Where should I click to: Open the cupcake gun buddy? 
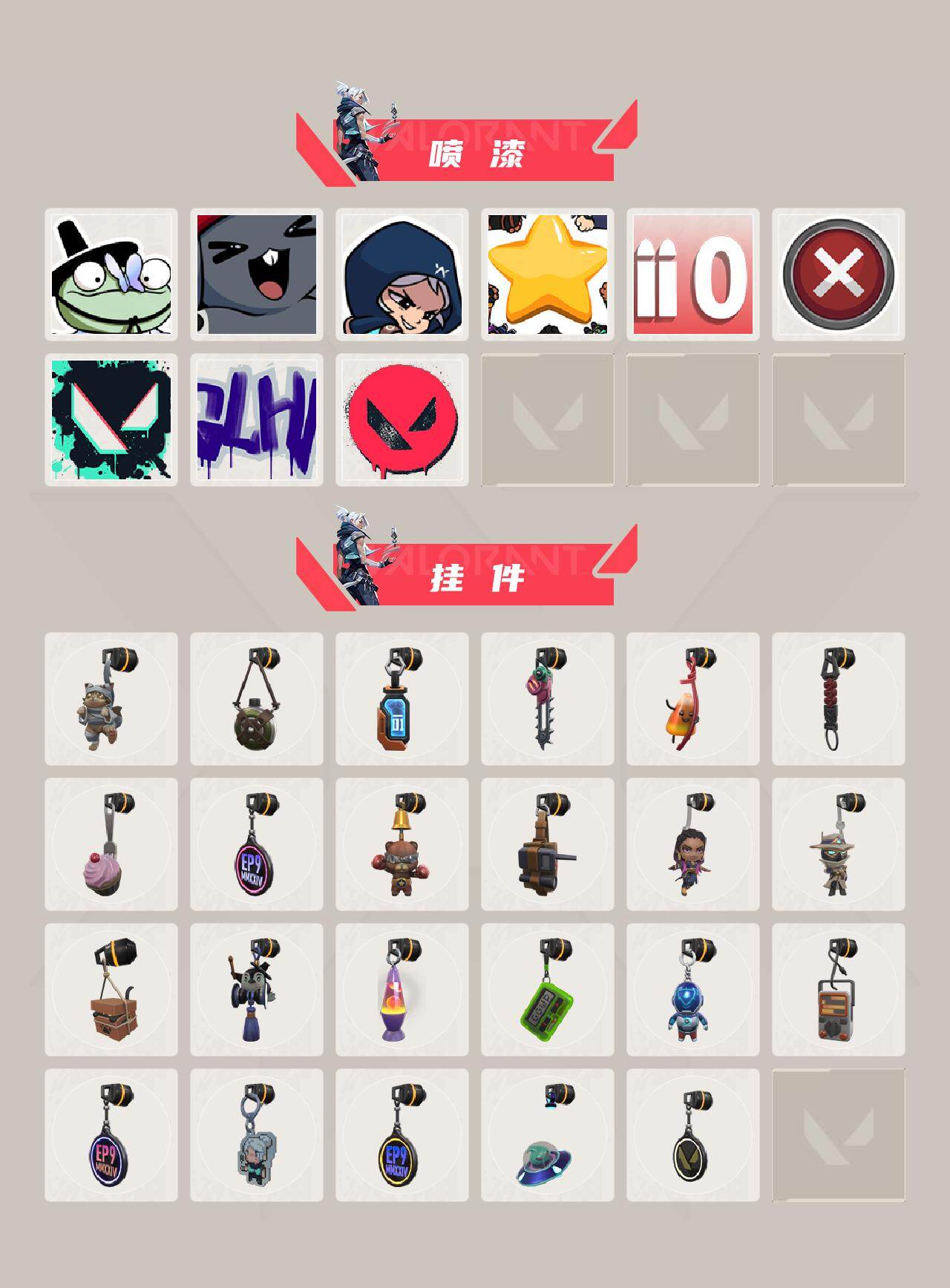111,853
